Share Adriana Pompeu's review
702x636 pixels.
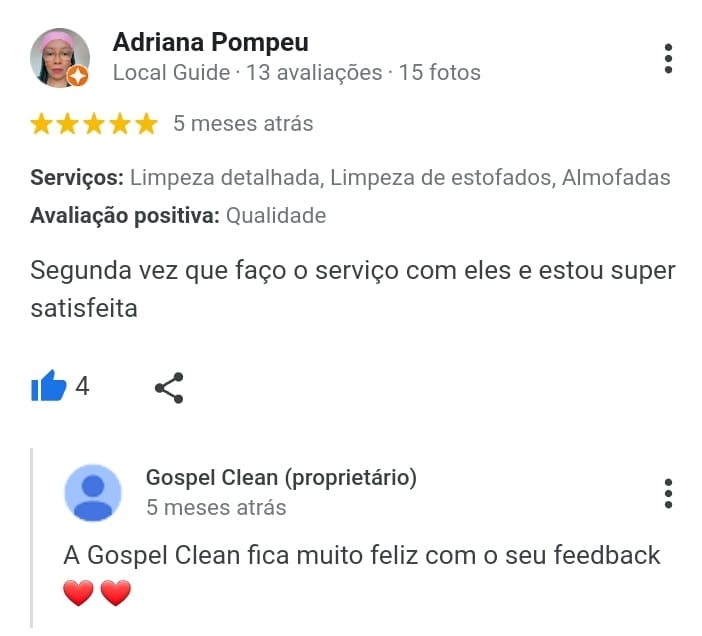click(x=169, y=387)
